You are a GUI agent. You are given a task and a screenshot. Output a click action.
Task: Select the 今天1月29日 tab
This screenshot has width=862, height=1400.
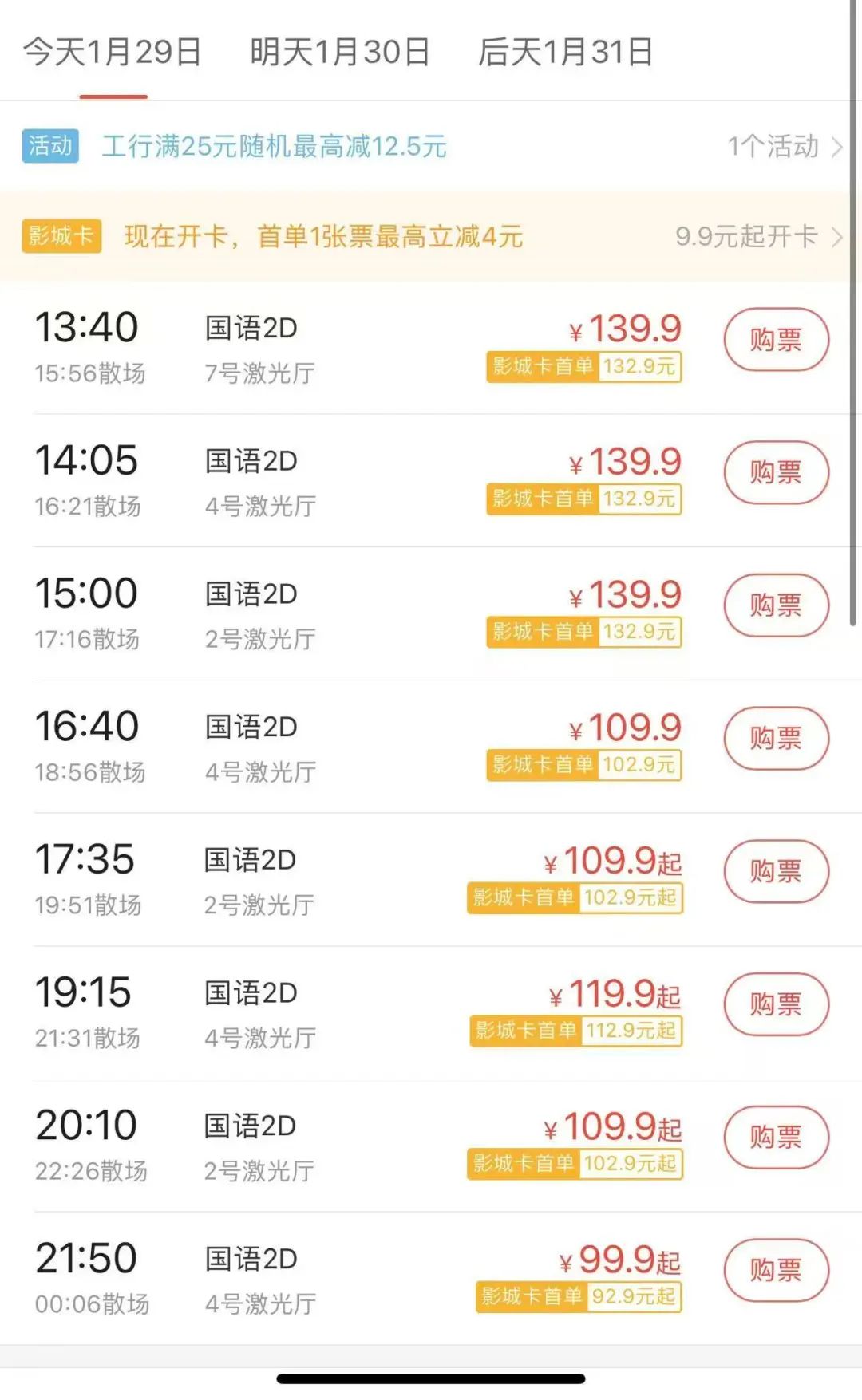click(112, 53)
